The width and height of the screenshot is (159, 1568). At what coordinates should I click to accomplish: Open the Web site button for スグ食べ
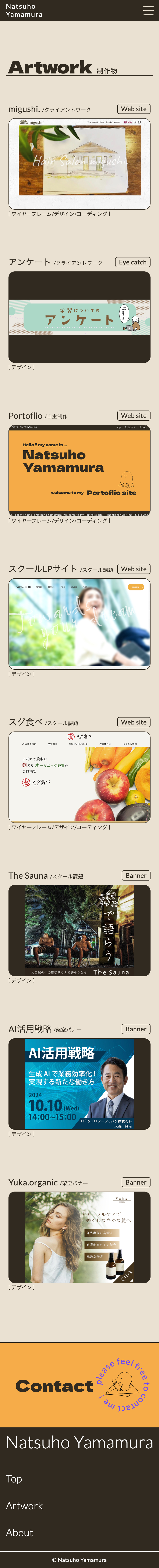(133, 723)
